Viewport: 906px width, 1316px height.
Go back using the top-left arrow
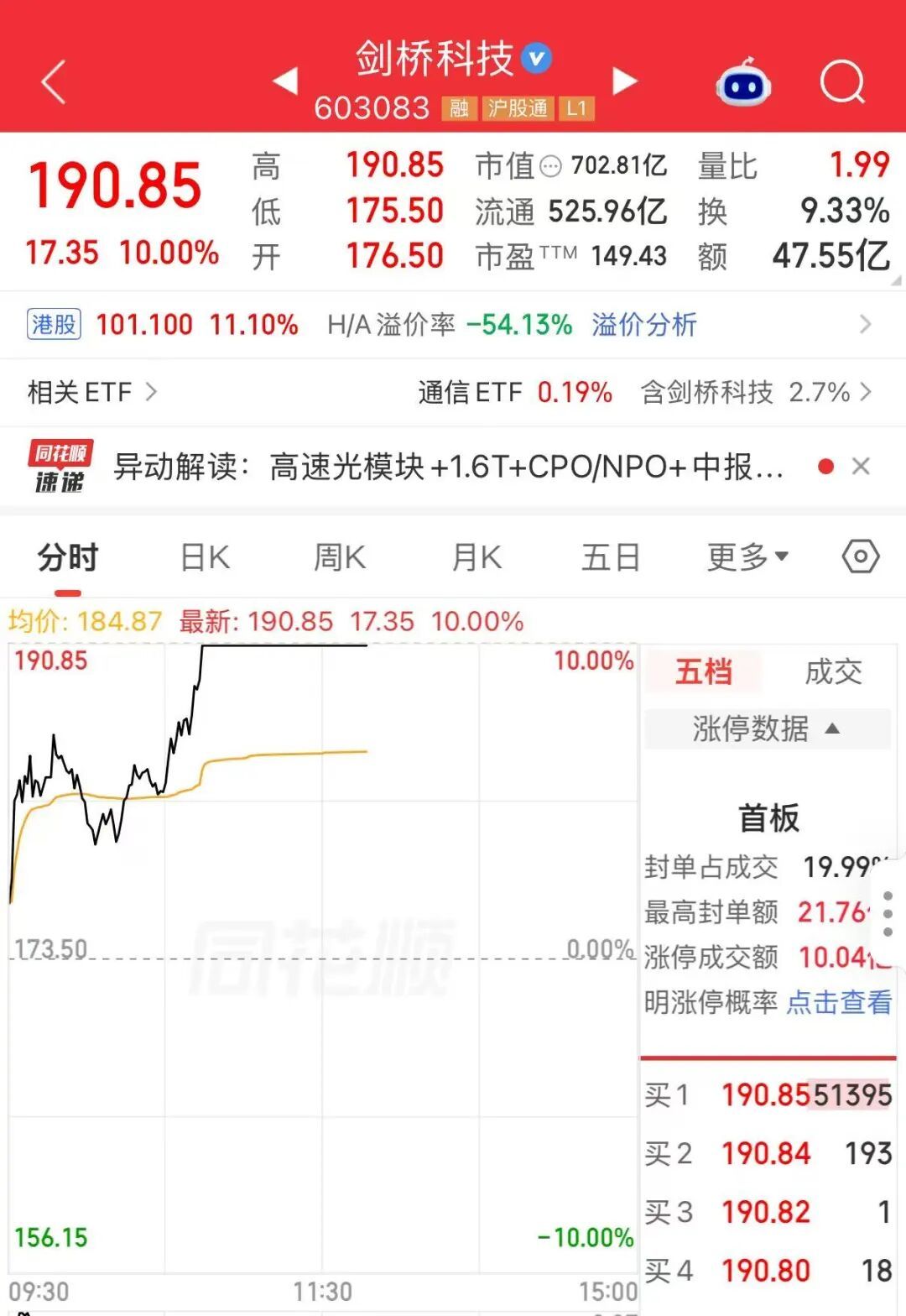click(53, 82)
